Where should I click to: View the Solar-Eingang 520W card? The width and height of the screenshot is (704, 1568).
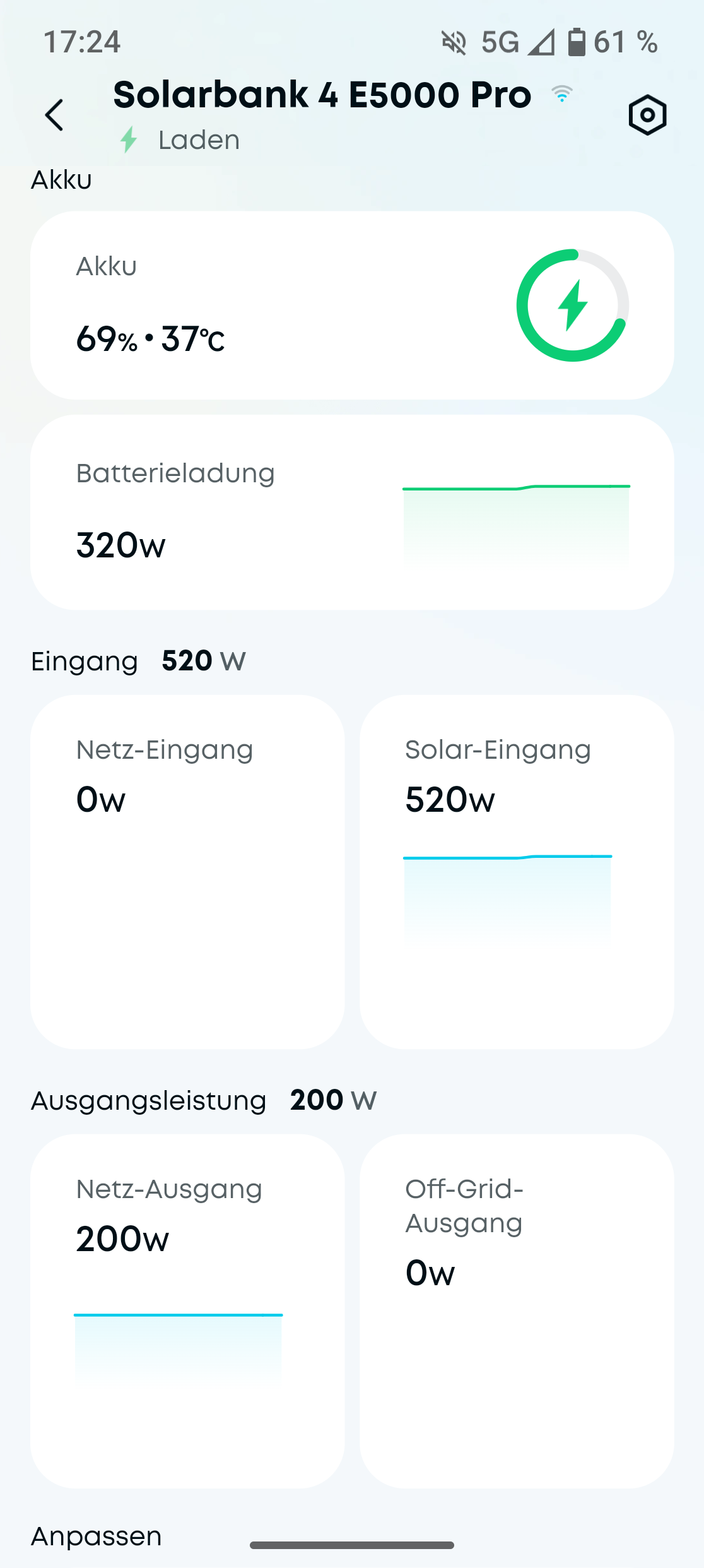(x=517, y=872)
